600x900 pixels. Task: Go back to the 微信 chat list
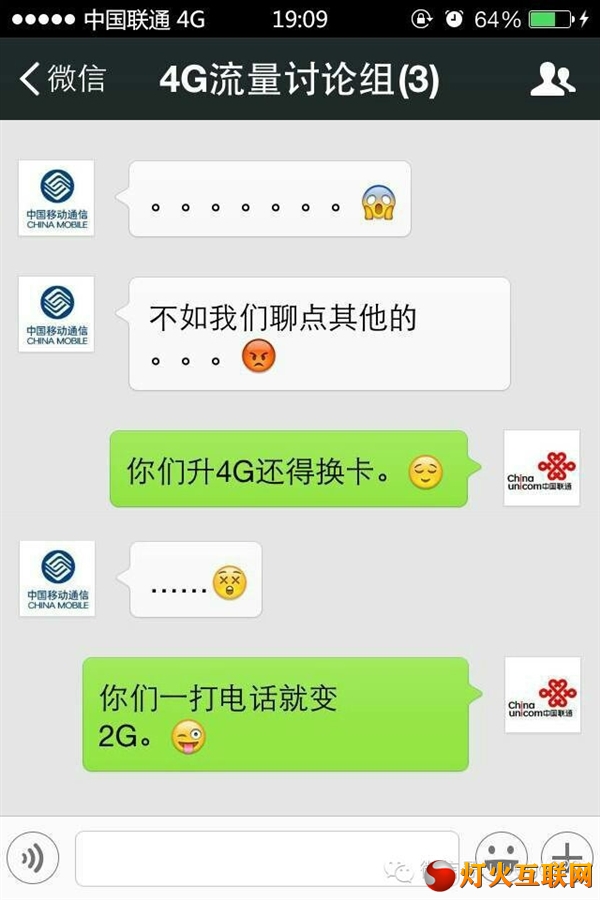click(x=62, y=79)
